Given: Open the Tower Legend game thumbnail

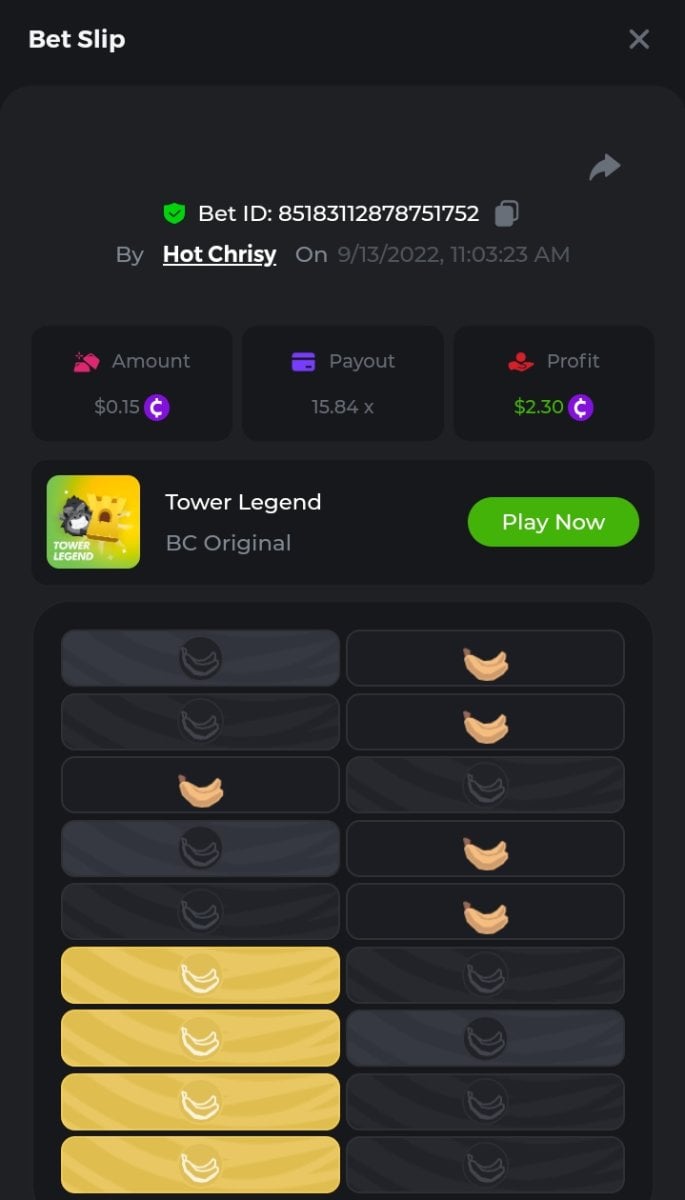Looking at the screenshot, I should (x=93, y=522).
